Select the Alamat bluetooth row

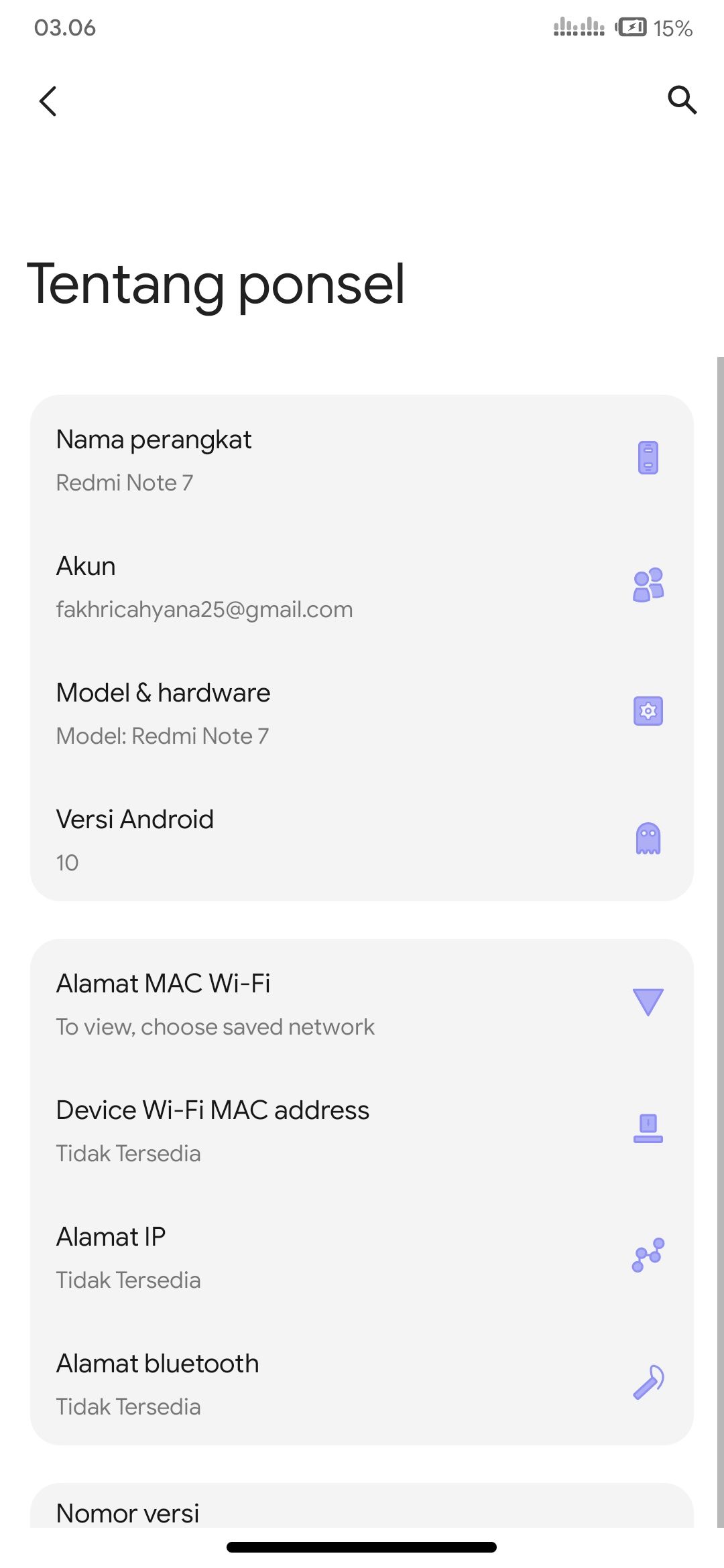[x=362, y=1384]
